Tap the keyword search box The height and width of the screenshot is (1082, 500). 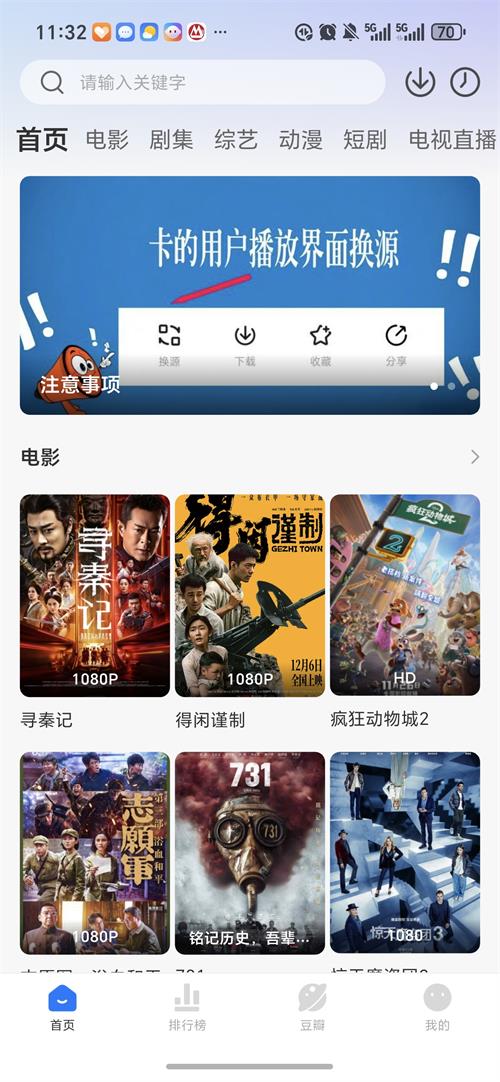[202, 82]
